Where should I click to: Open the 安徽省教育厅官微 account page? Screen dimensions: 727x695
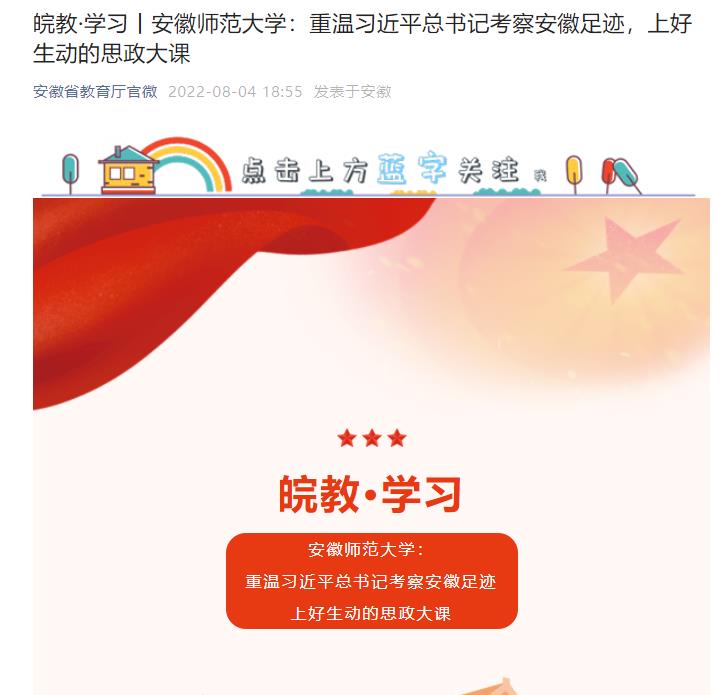click(95, 92)
